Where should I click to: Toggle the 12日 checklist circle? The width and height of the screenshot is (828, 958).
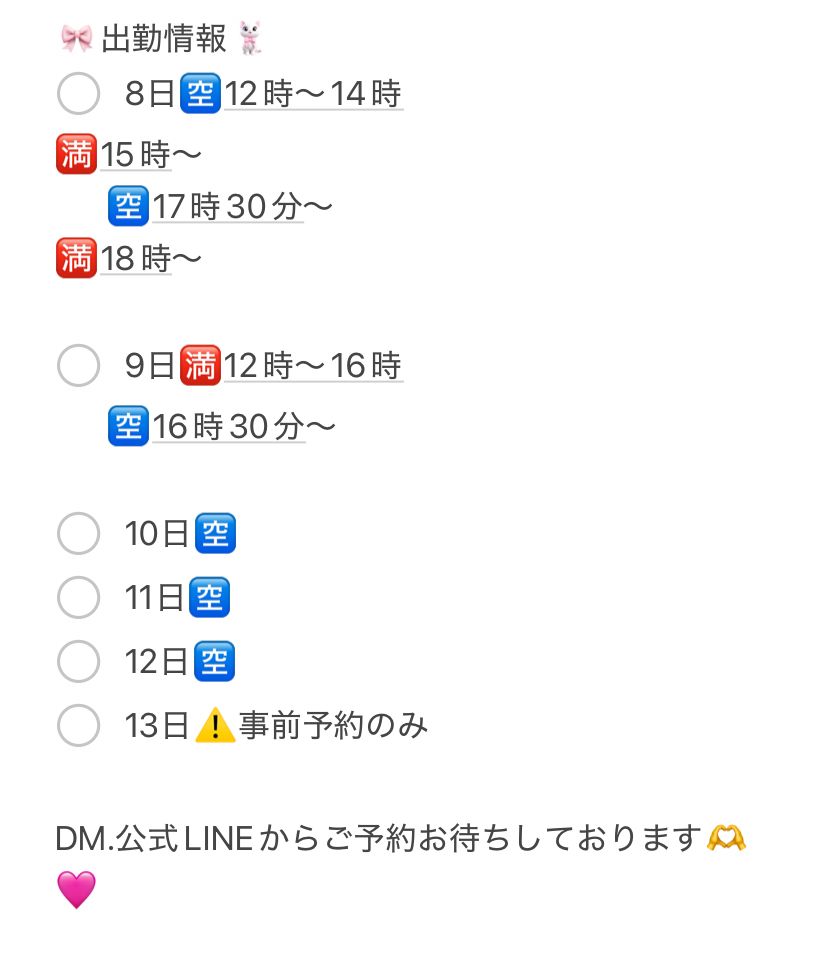coord(78,661)
